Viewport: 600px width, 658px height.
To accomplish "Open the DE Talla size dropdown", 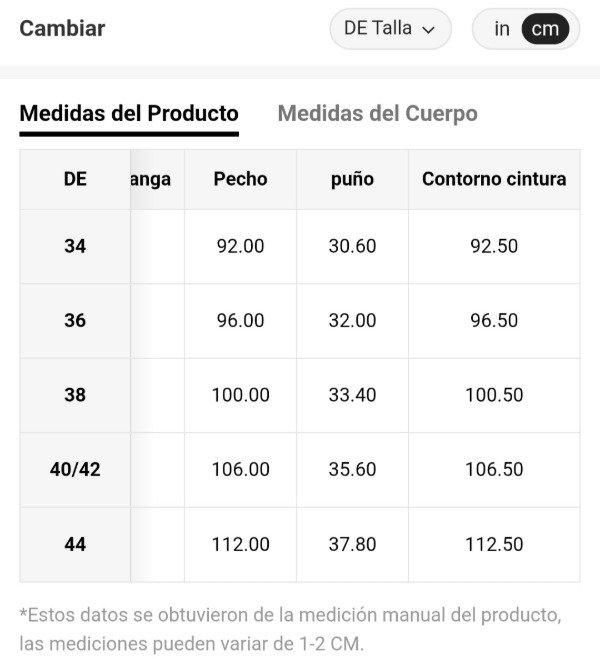I will click(390, 29).
